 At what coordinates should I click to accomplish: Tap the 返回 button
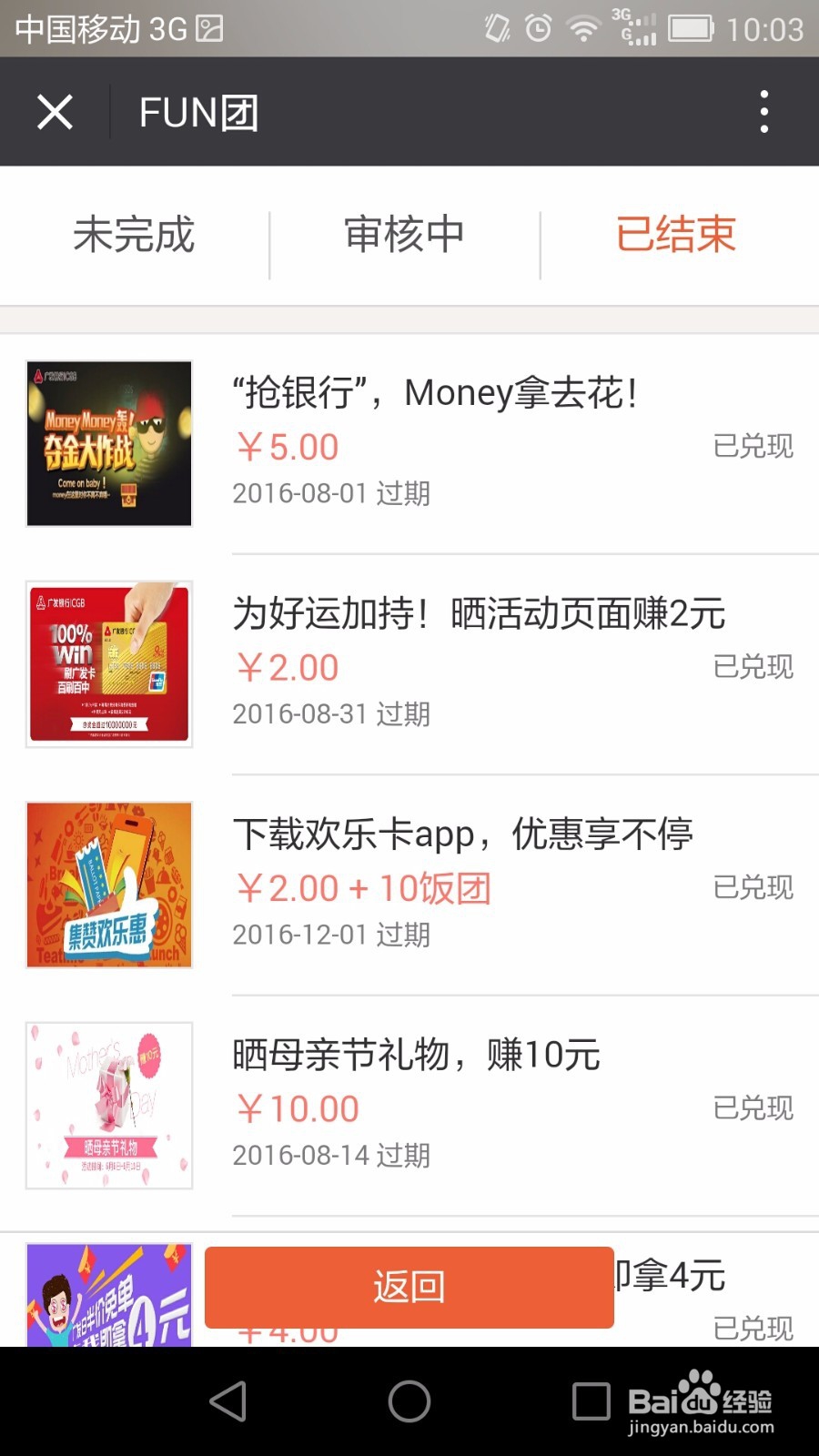pos(409,1286)
